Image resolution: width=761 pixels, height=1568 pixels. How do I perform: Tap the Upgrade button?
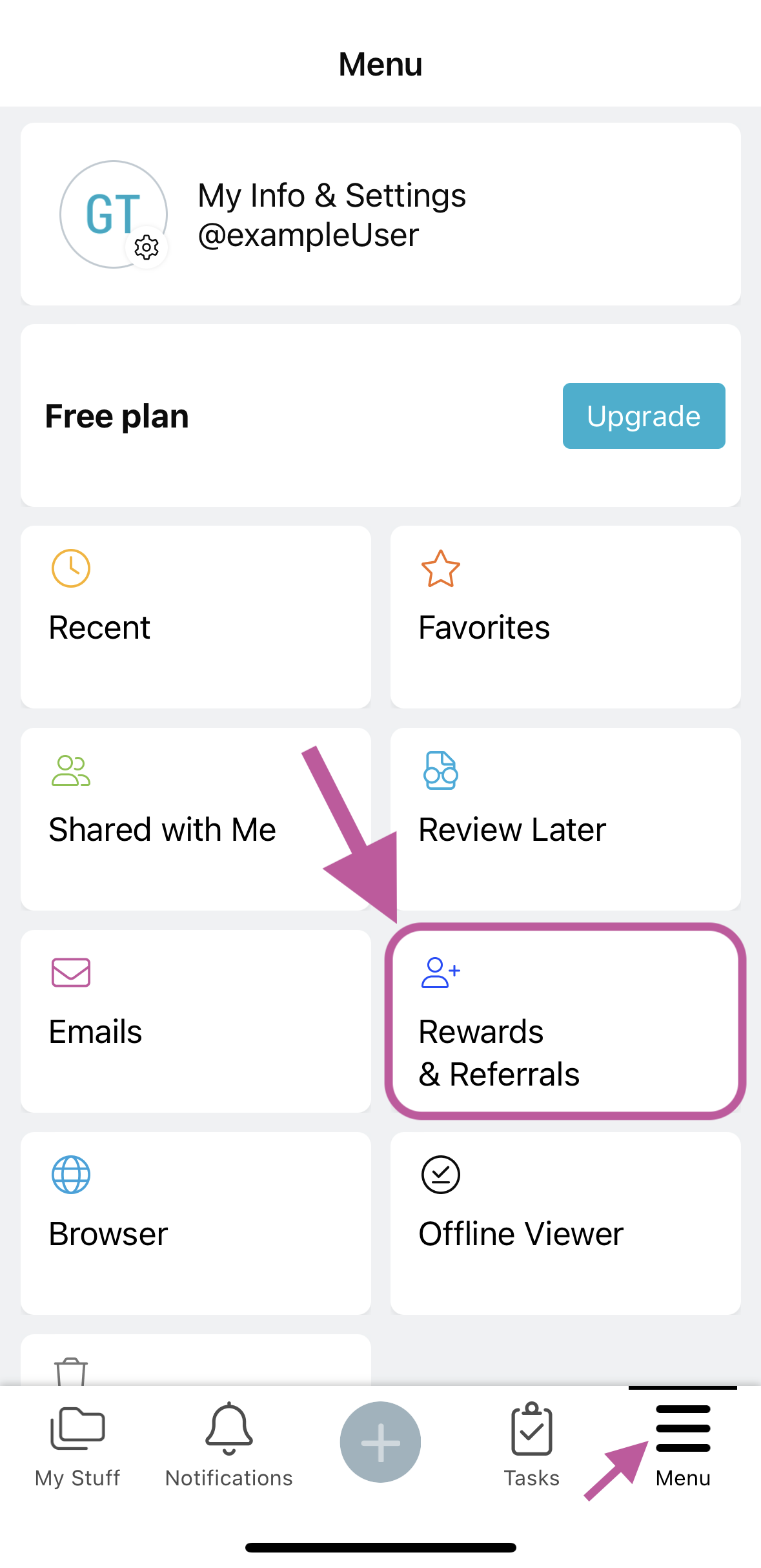644,416
